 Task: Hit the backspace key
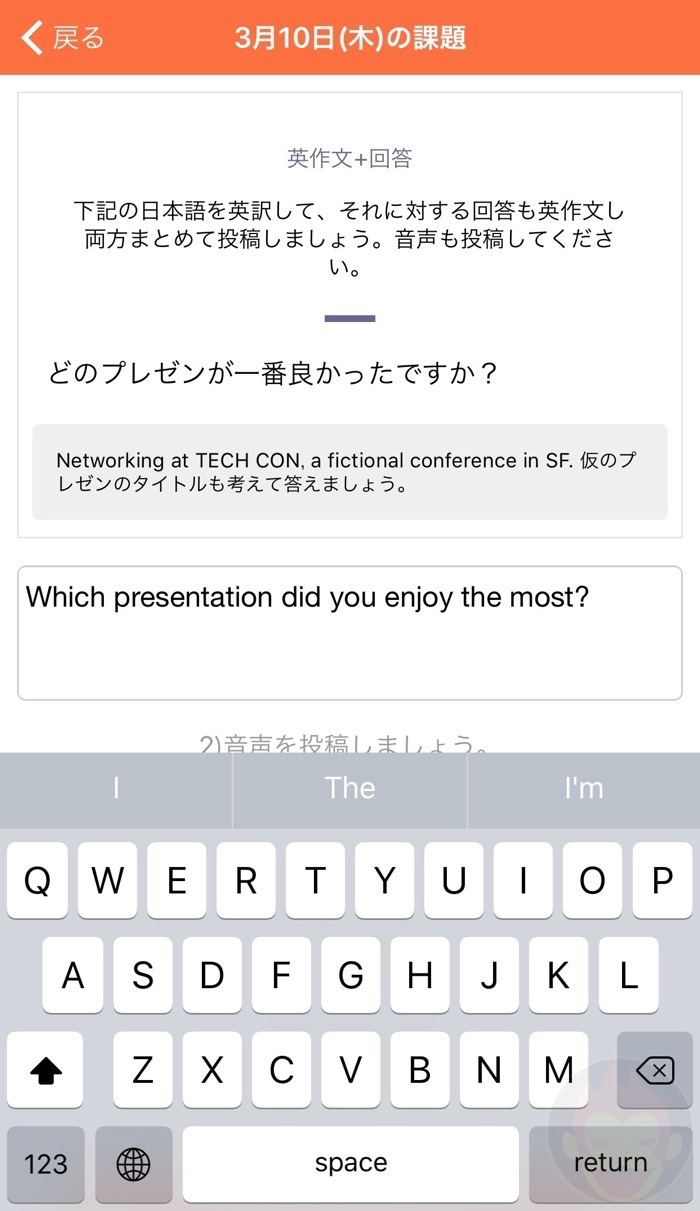click(x=654, y=1071)
